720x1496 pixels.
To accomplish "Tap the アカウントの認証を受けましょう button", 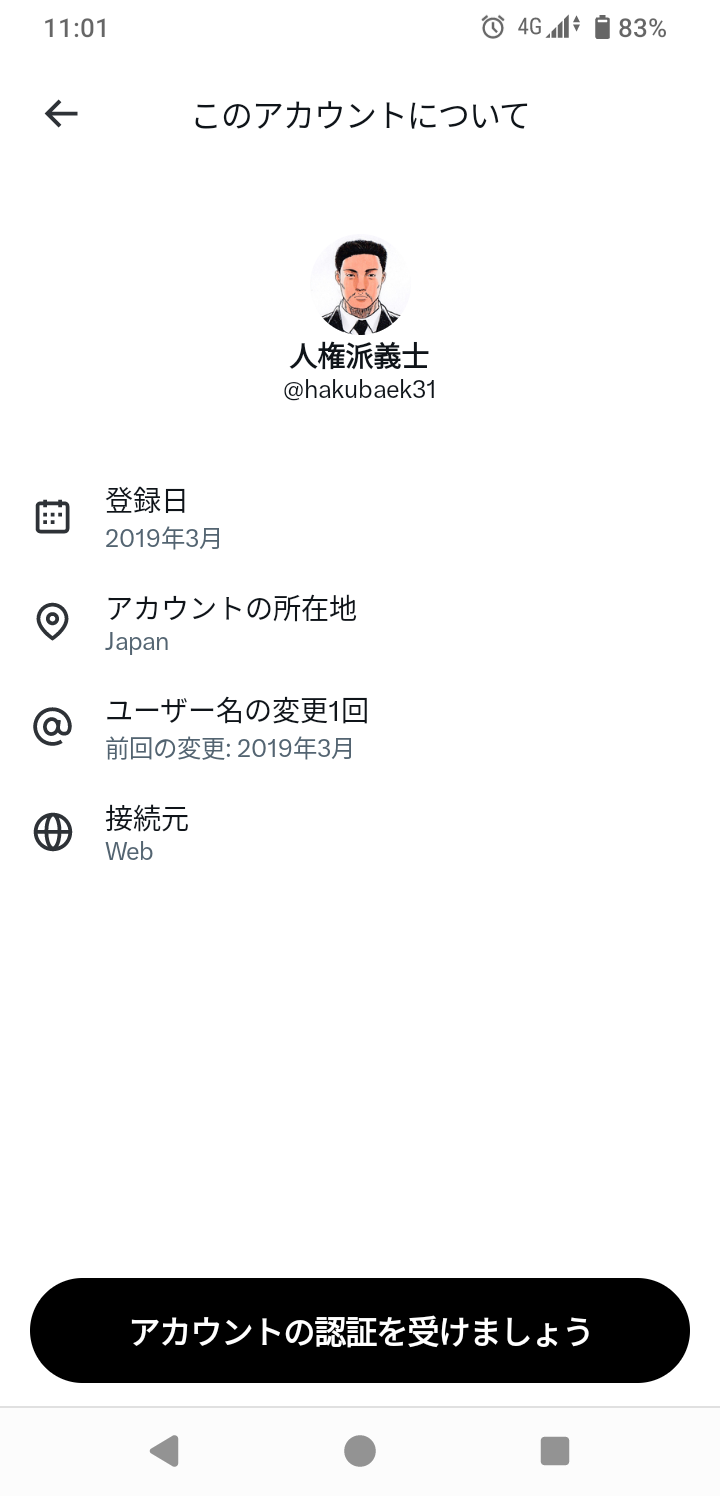I will pyautogui.click(x=360, y=1331).
